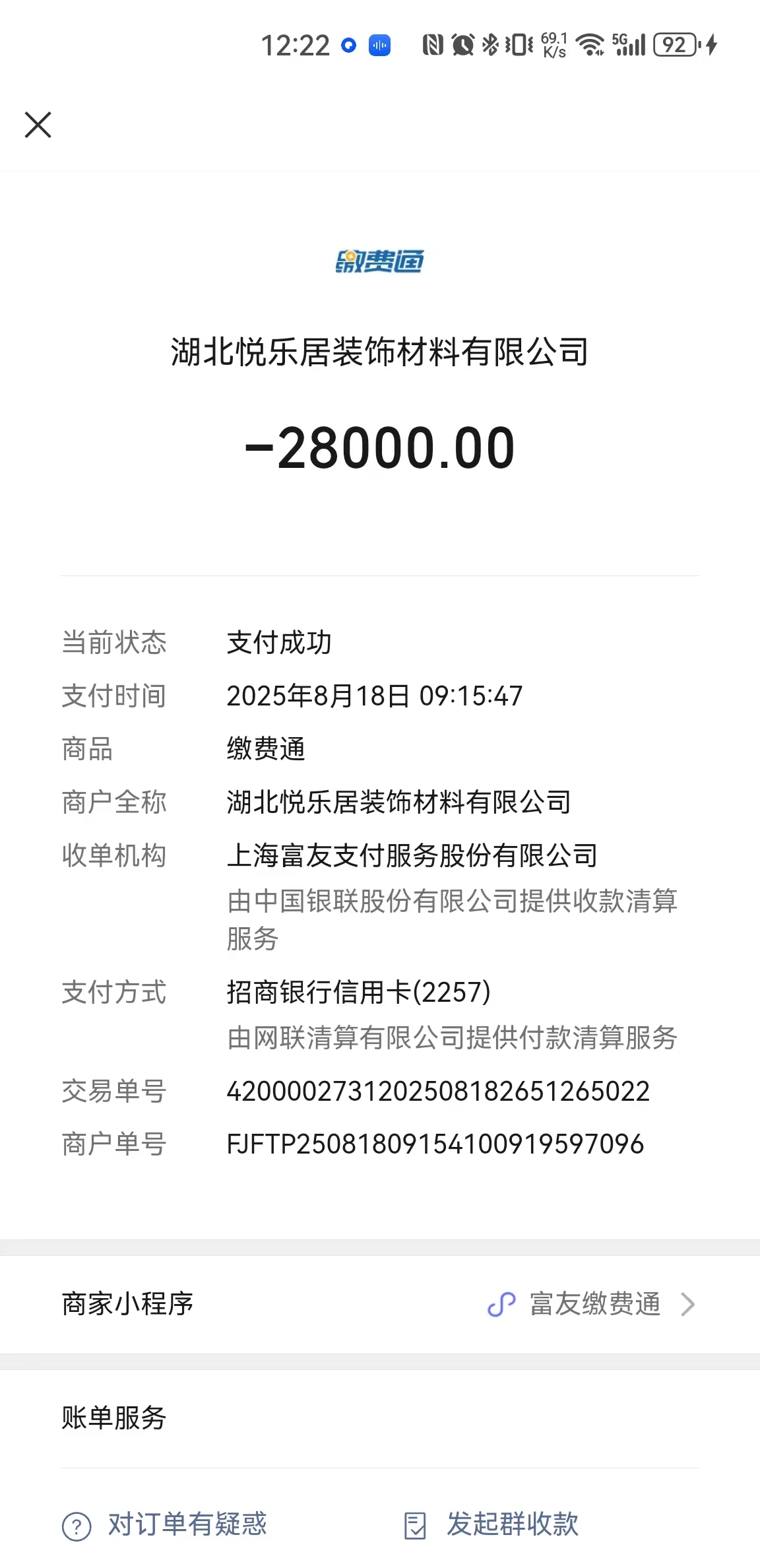
Task: Tap the battery indicator showing 92
Action: tap(674, 45)
